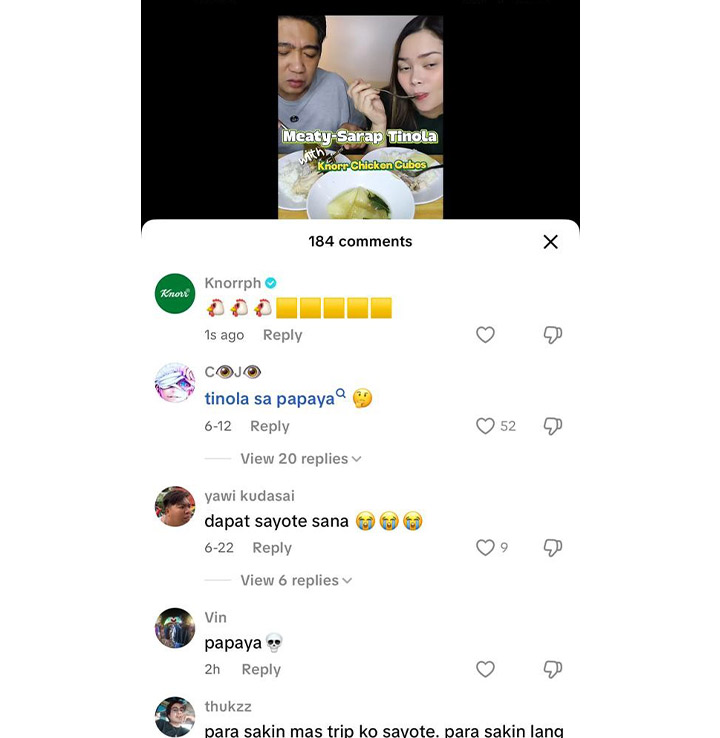Like the Knorrph comment
This screenshot has width=720, height=738.
pyautogui.click(x=485, y=335)
